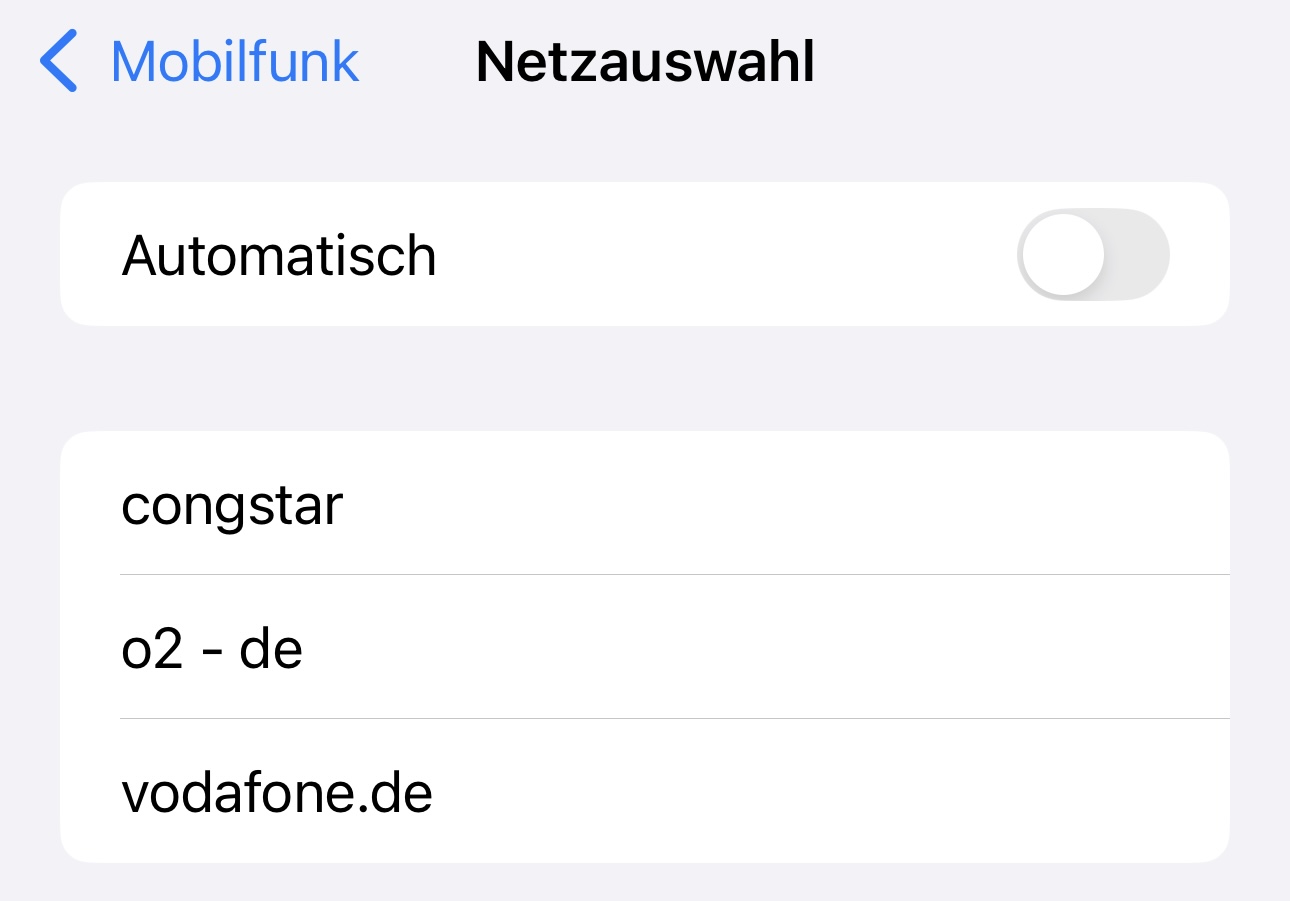Go back to Mobilfunk settings
The image size is (1290, 901).
click(200, 62)
